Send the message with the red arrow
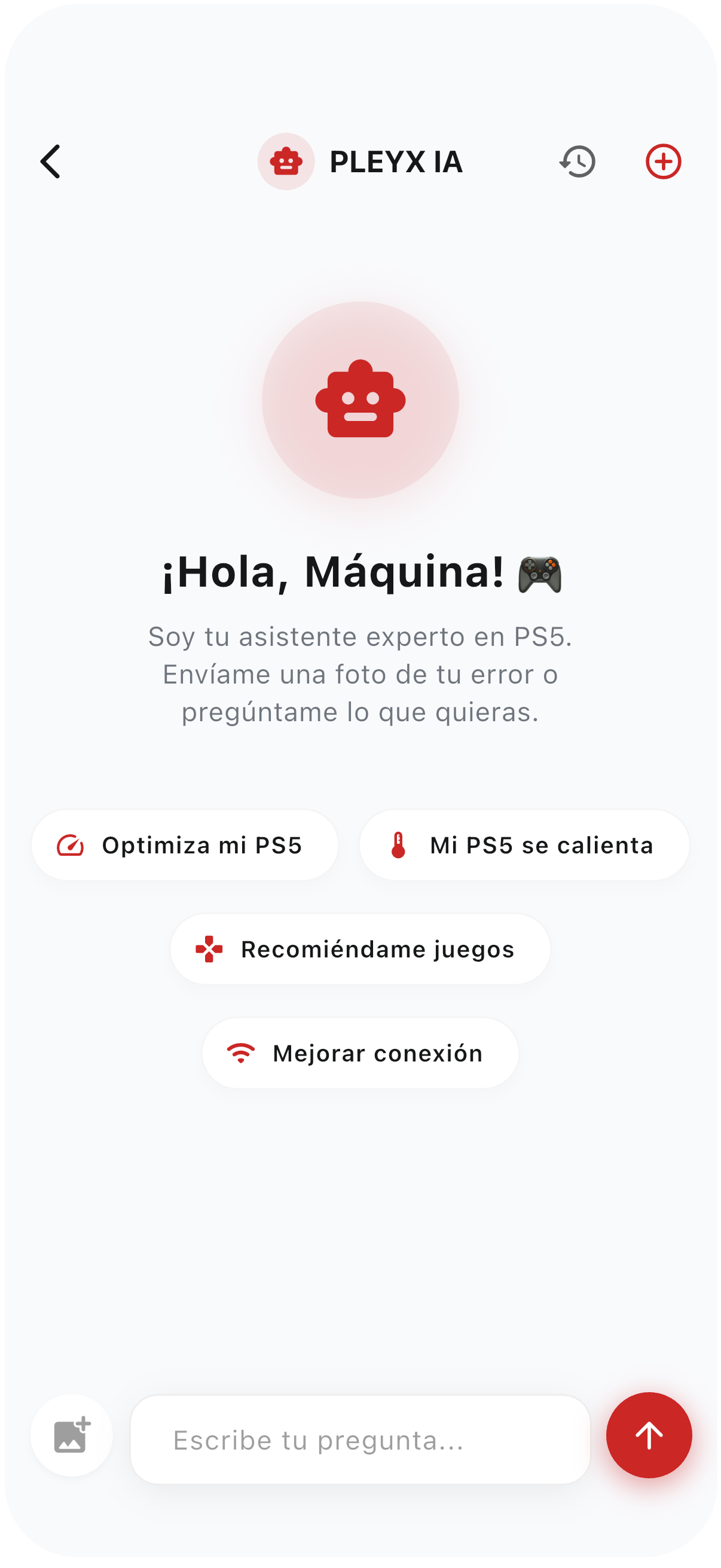The width and height of the screenshot is (721, 1568). [649, 1435]
